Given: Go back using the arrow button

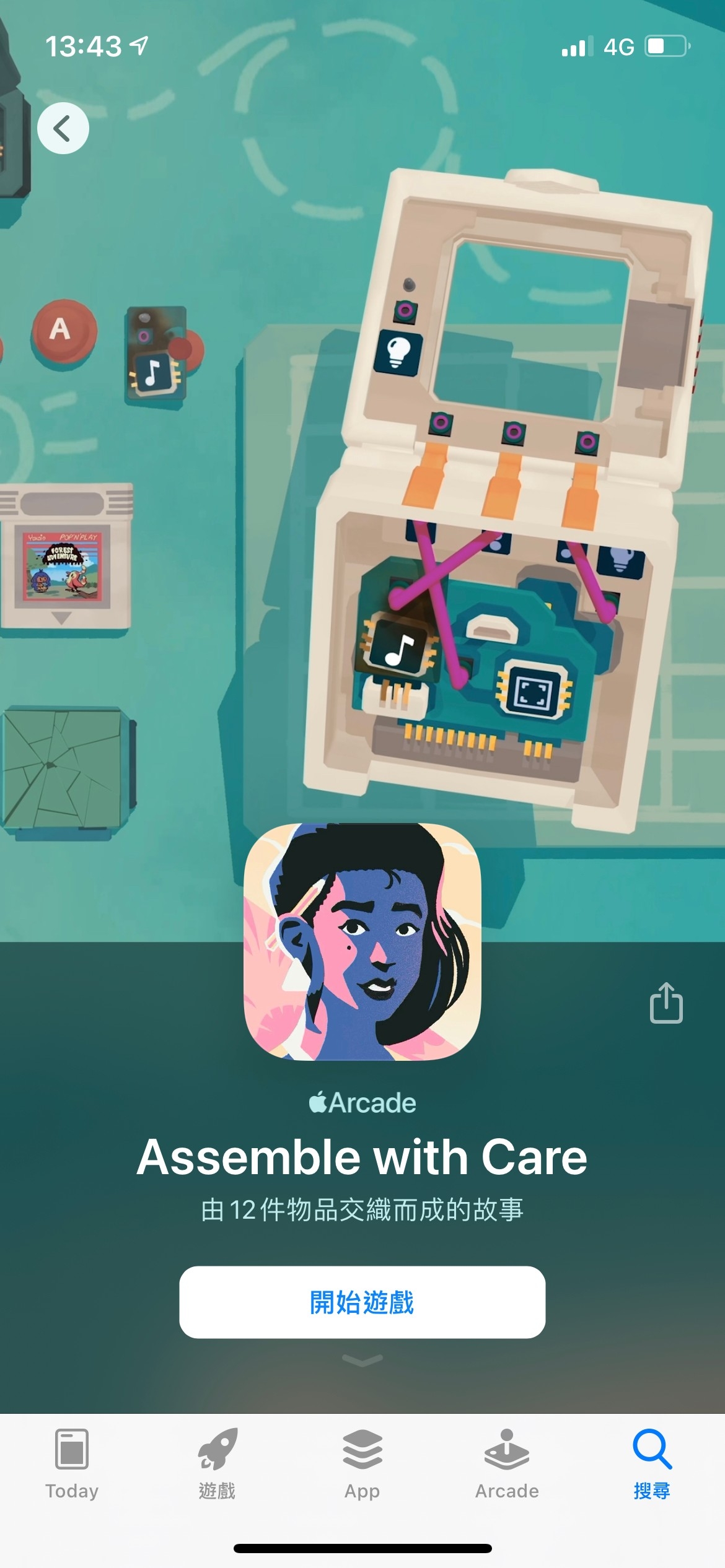Looking at the screenshot, I should (x=63, y=128).
